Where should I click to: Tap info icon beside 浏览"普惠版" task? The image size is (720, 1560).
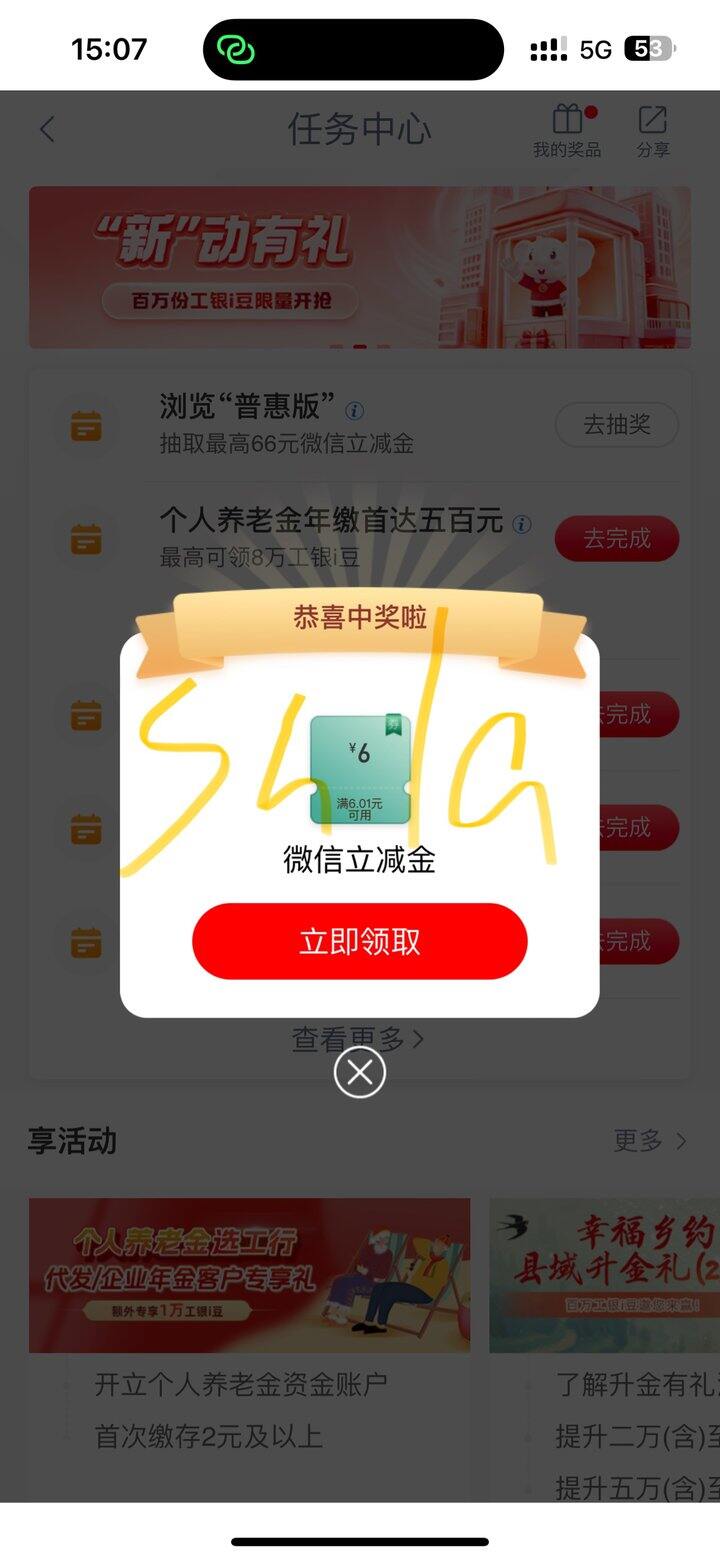click(355, 408)
